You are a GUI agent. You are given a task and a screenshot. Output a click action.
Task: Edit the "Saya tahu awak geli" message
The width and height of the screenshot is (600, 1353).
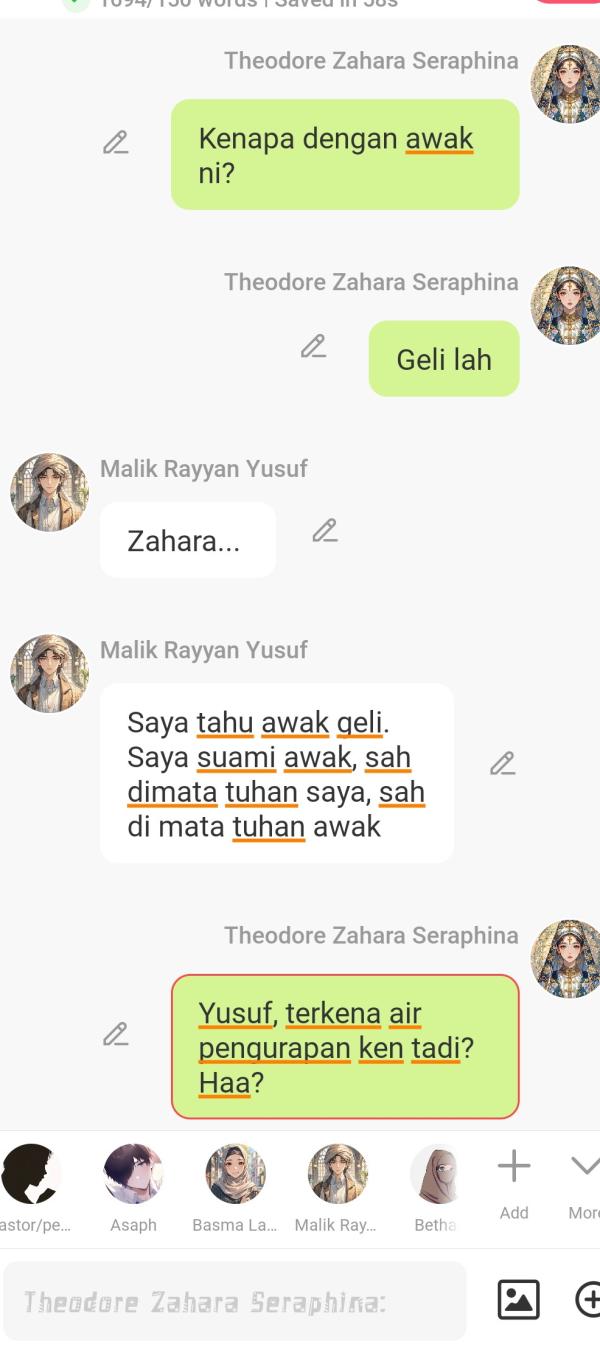(x=503, y=764)
